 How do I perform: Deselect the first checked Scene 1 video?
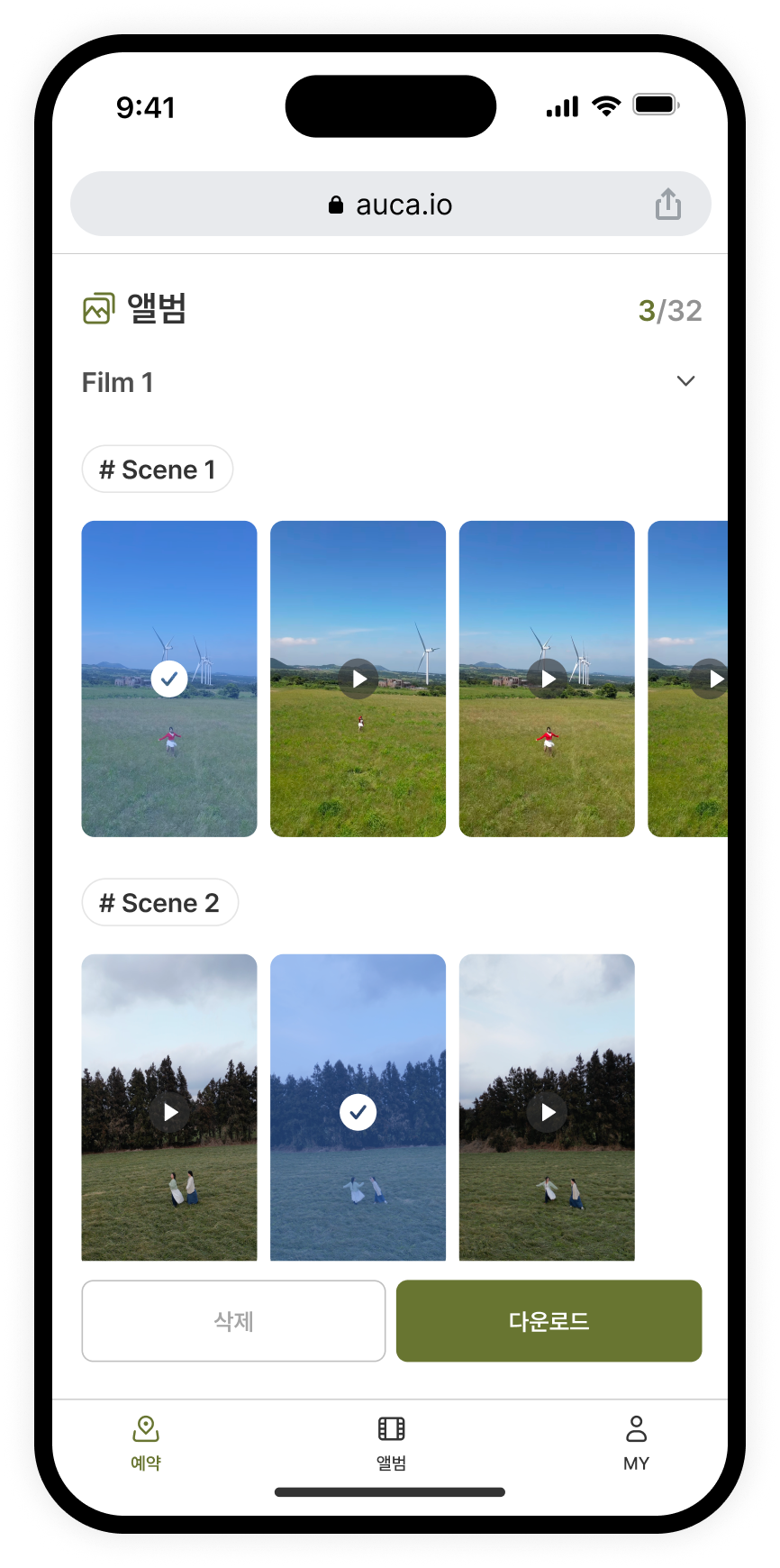pos(169,679)
